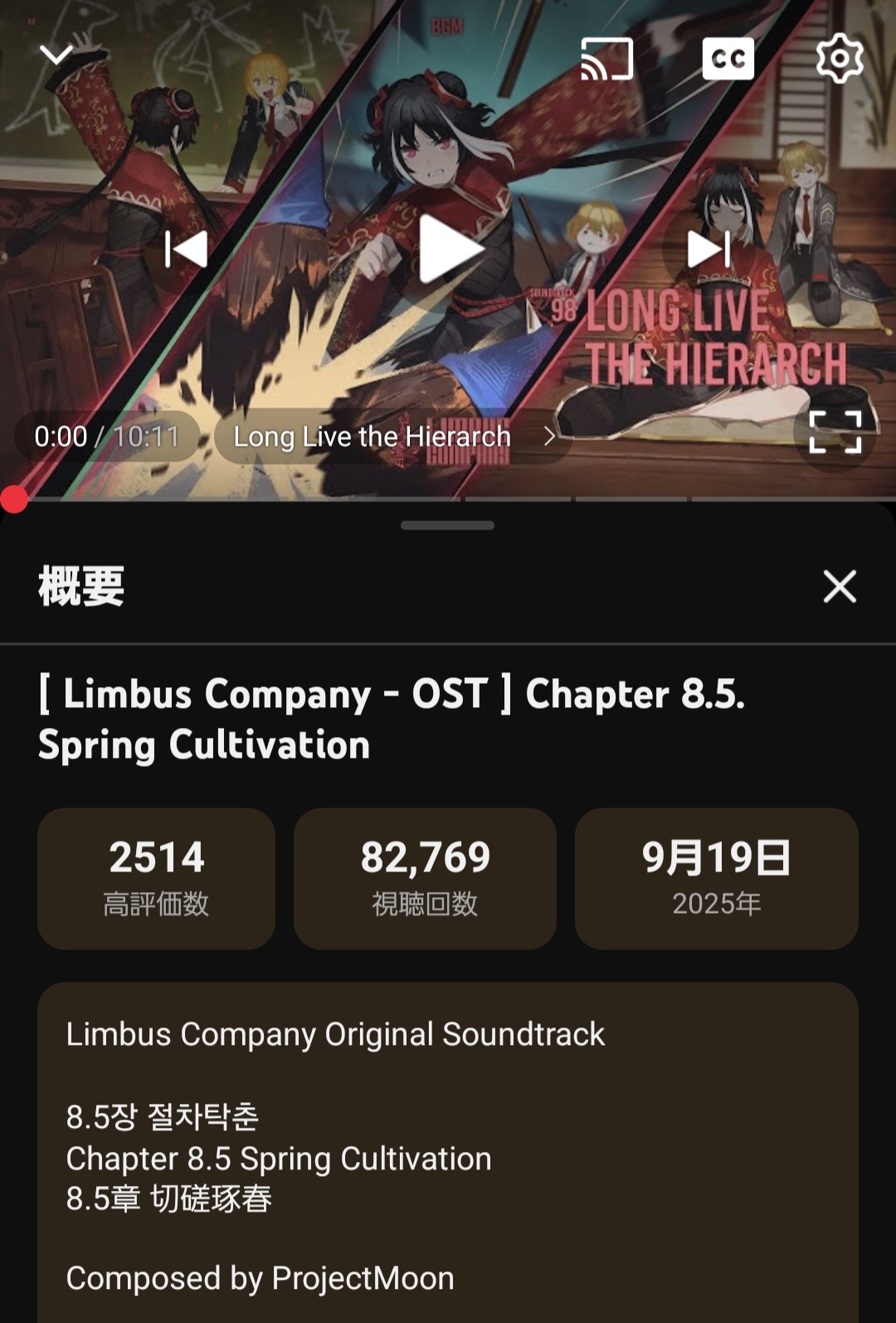Toggle closed captions

[728, 59]
